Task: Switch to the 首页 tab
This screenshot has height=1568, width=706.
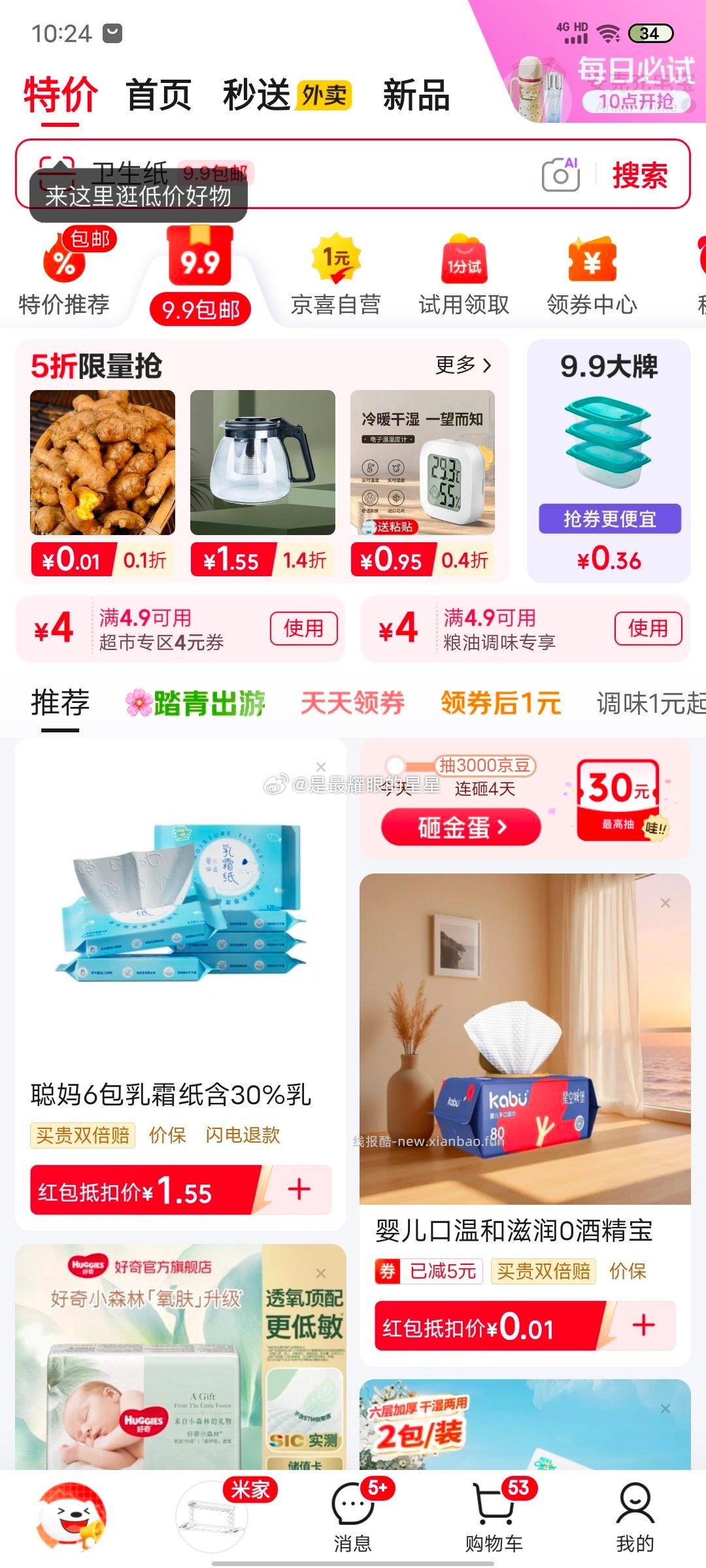Action: 158,95
